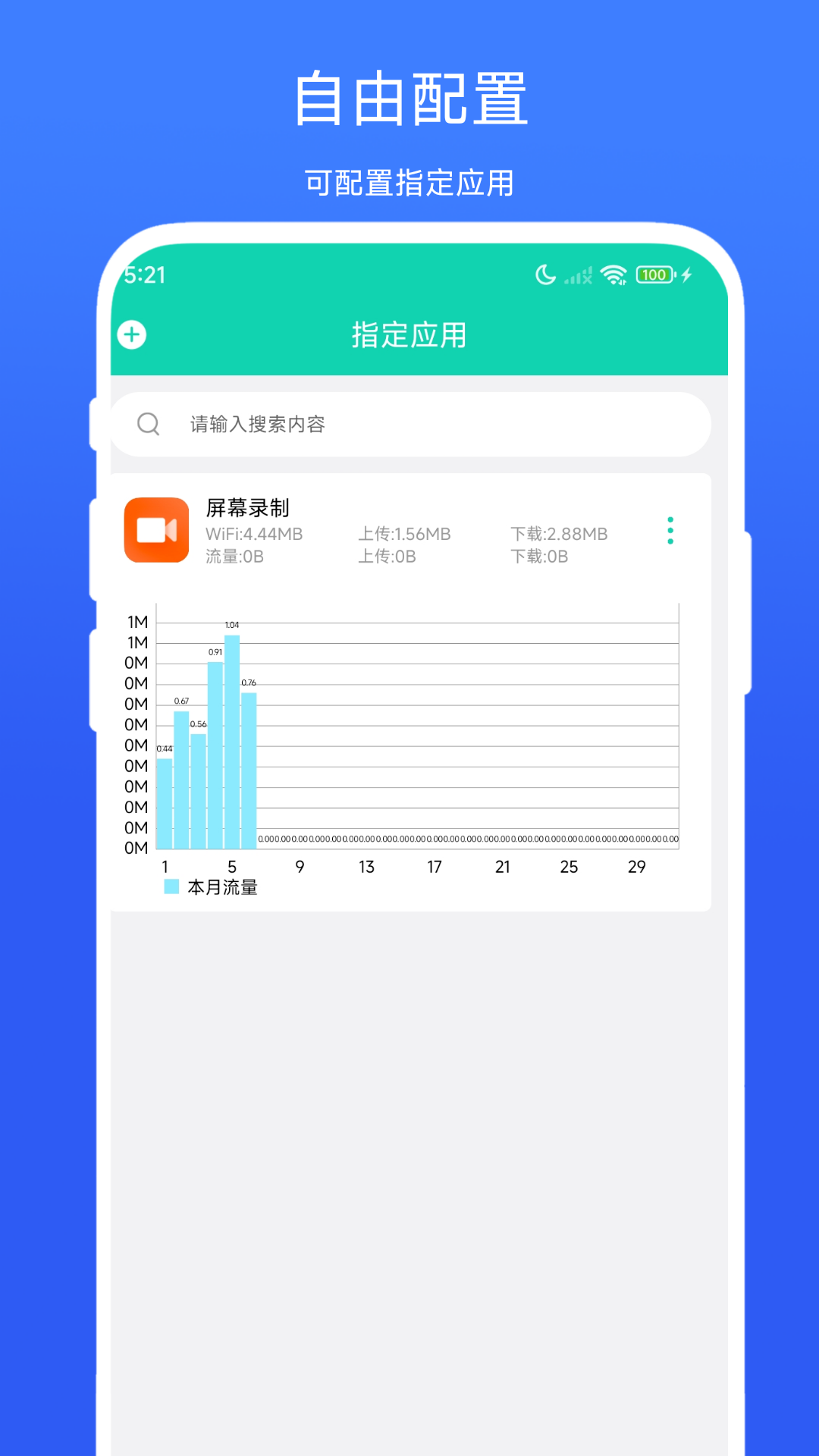Image resolution: width=819 pixels, height=1456 pixels.
Task: Click the WiFi:4.44MB usage stat
Action: pos(254,533)
